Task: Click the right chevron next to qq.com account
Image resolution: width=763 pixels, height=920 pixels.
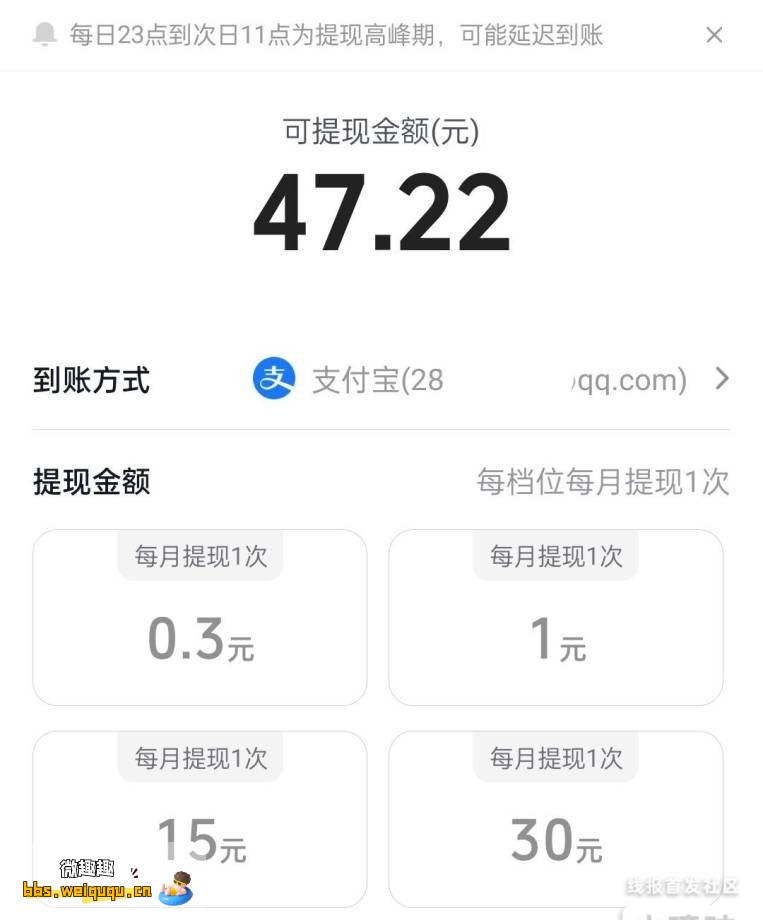Action: [722, 379]
